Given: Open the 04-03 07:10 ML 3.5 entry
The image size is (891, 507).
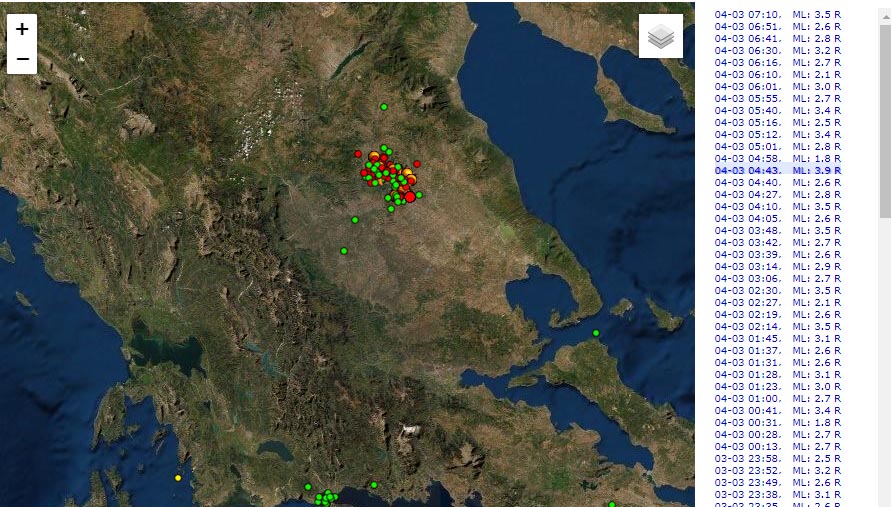Looking at the screenshot, I should tap(777, 14).
